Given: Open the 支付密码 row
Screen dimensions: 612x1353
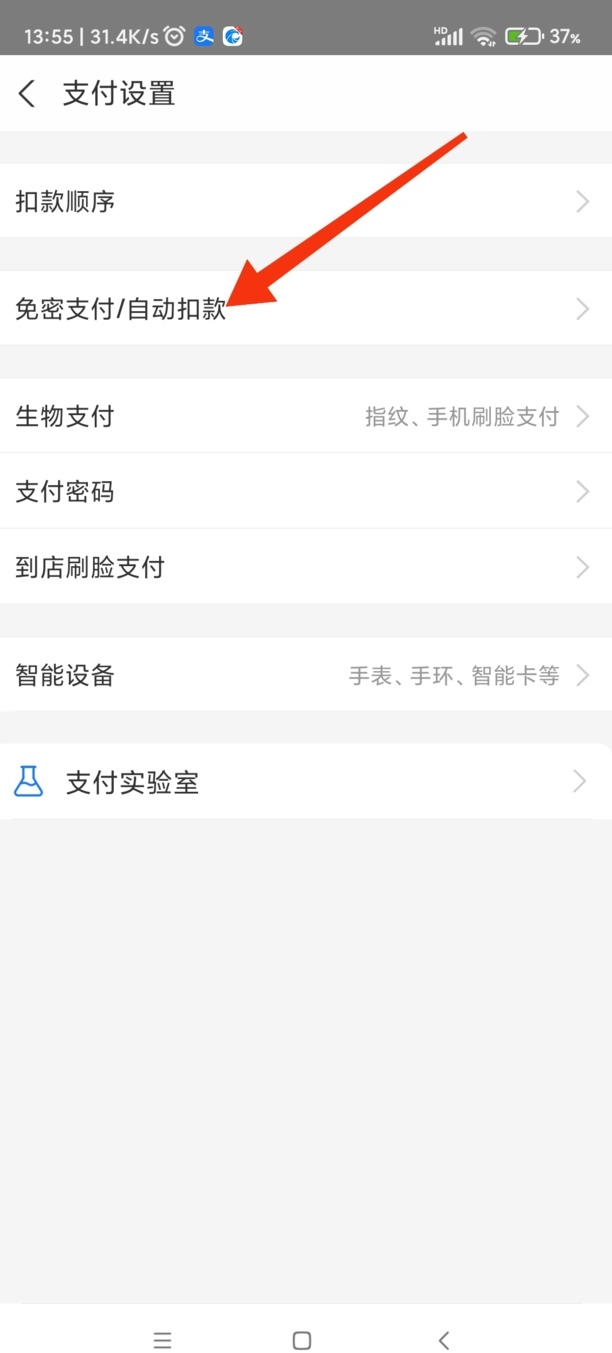Looking at the screenshot, I should [x=306, y=491].
